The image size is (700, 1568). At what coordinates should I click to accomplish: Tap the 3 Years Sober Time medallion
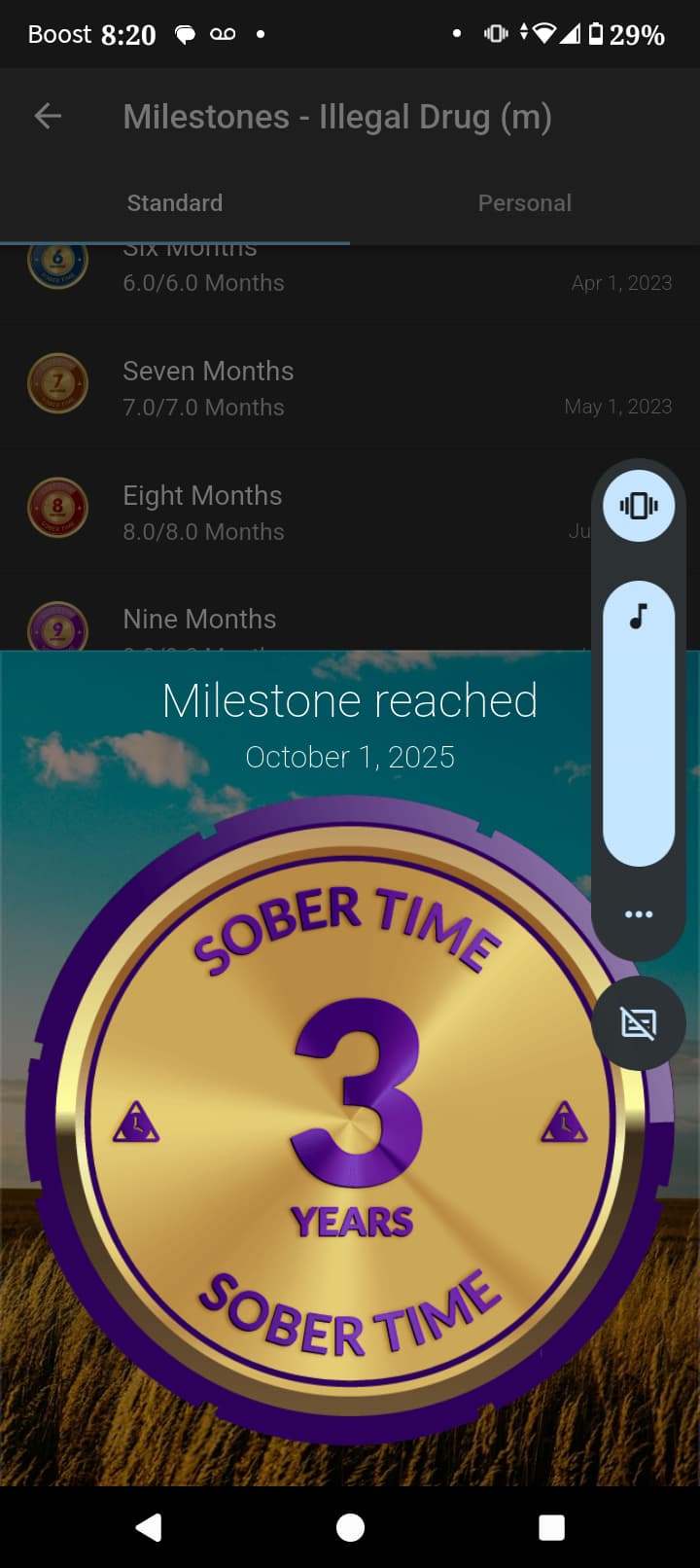350,1121
